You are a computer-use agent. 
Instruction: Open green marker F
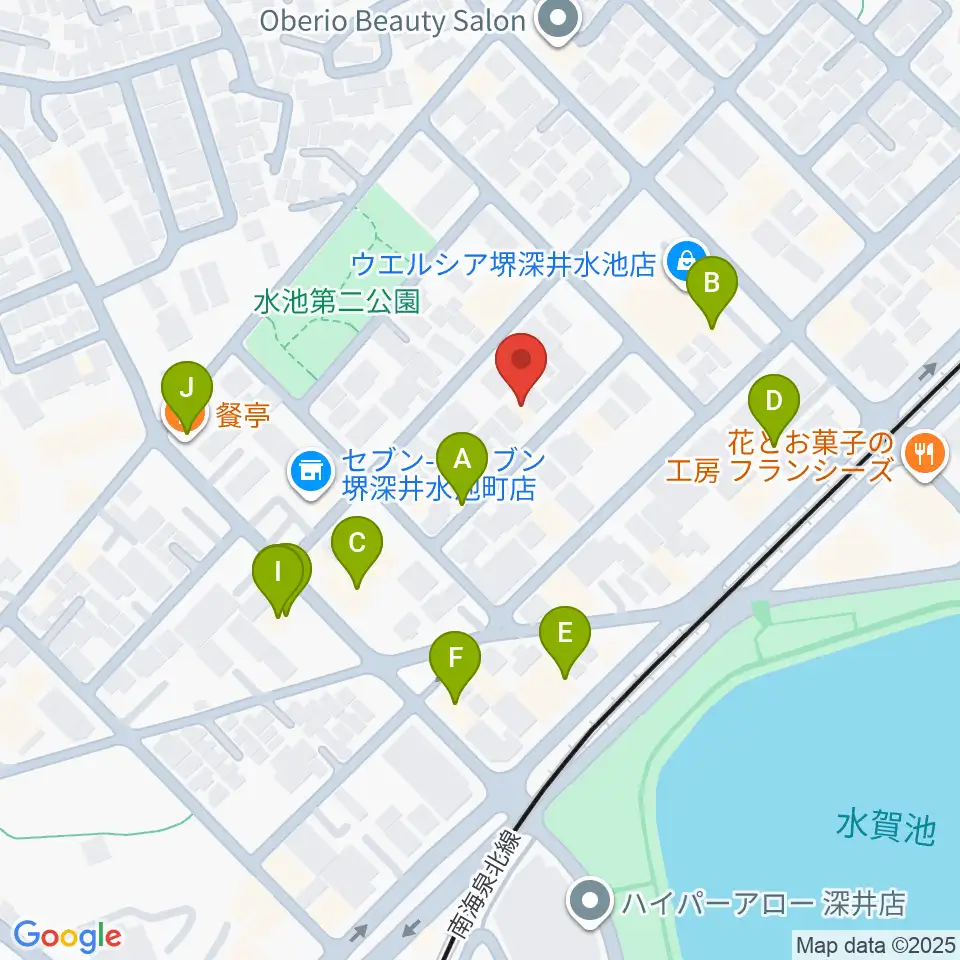pyautogui.click(x=455, y=668)
